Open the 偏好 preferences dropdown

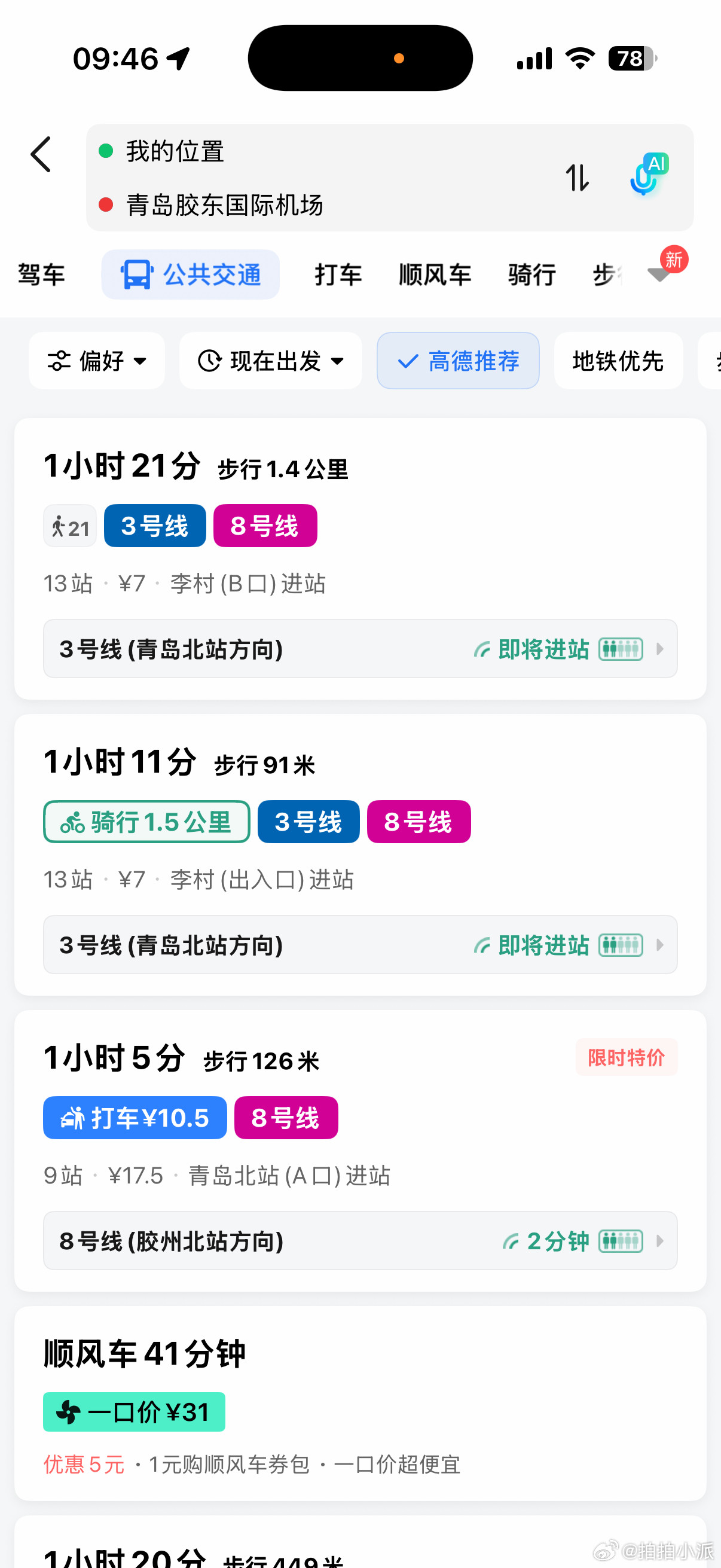(x=96, y=361)
